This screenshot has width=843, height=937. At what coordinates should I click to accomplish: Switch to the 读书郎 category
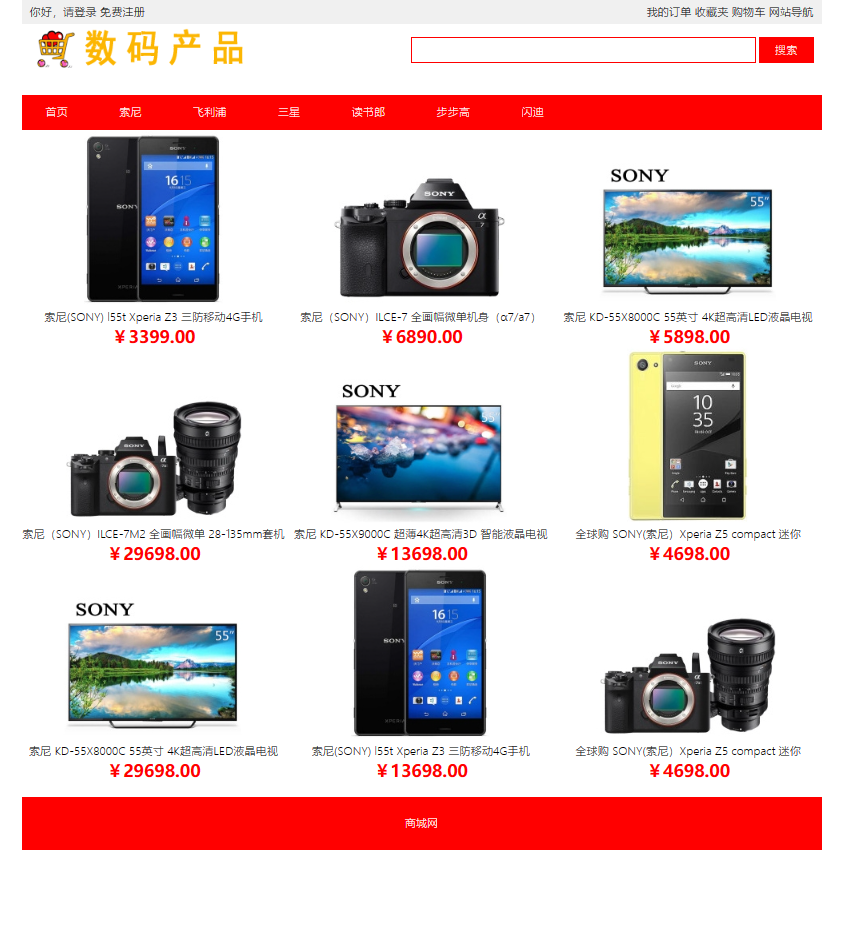tap(368, 112)
